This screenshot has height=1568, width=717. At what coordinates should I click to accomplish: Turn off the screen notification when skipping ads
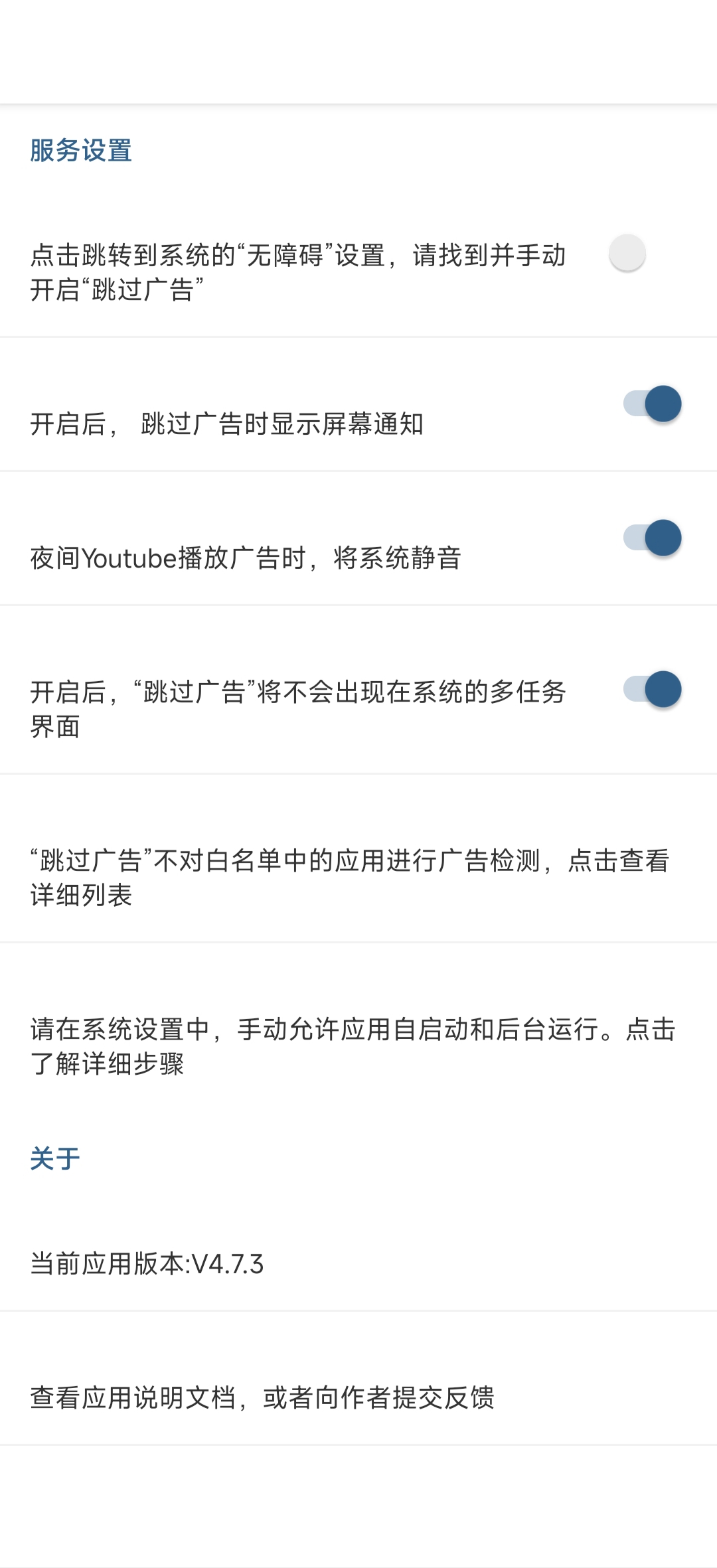[x=652, y=404]
